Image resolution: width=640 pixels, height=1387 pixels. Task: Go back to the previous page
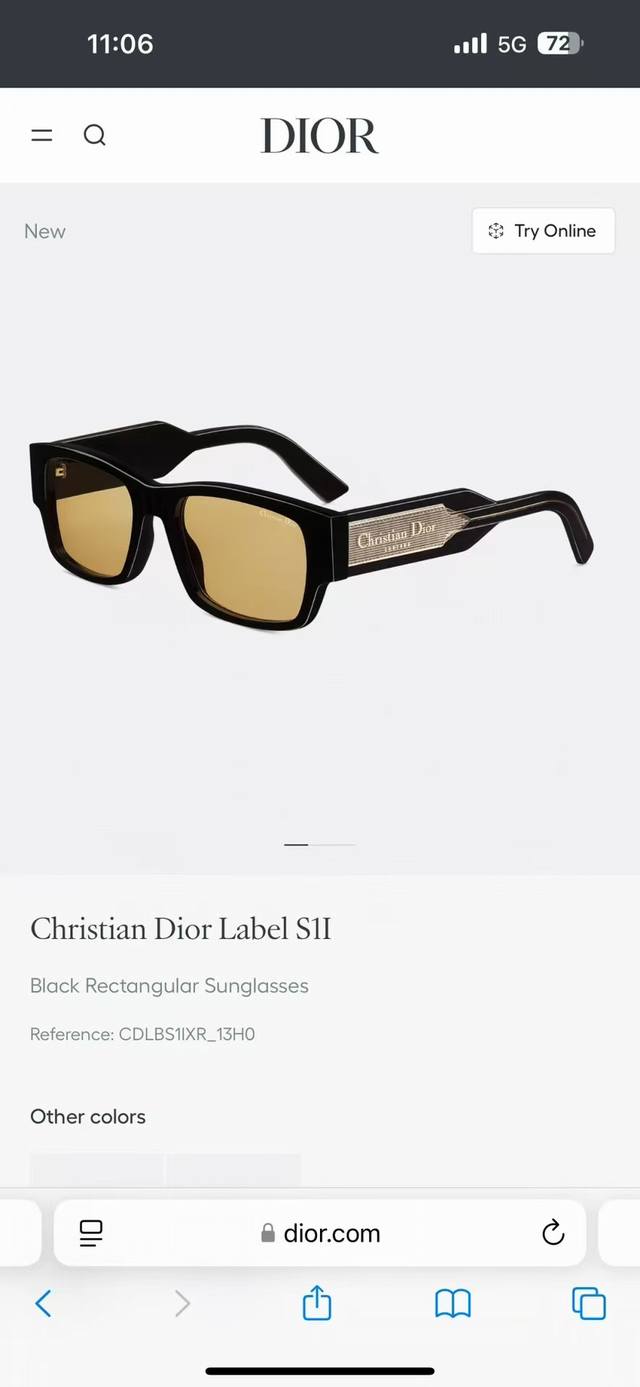43,1303
